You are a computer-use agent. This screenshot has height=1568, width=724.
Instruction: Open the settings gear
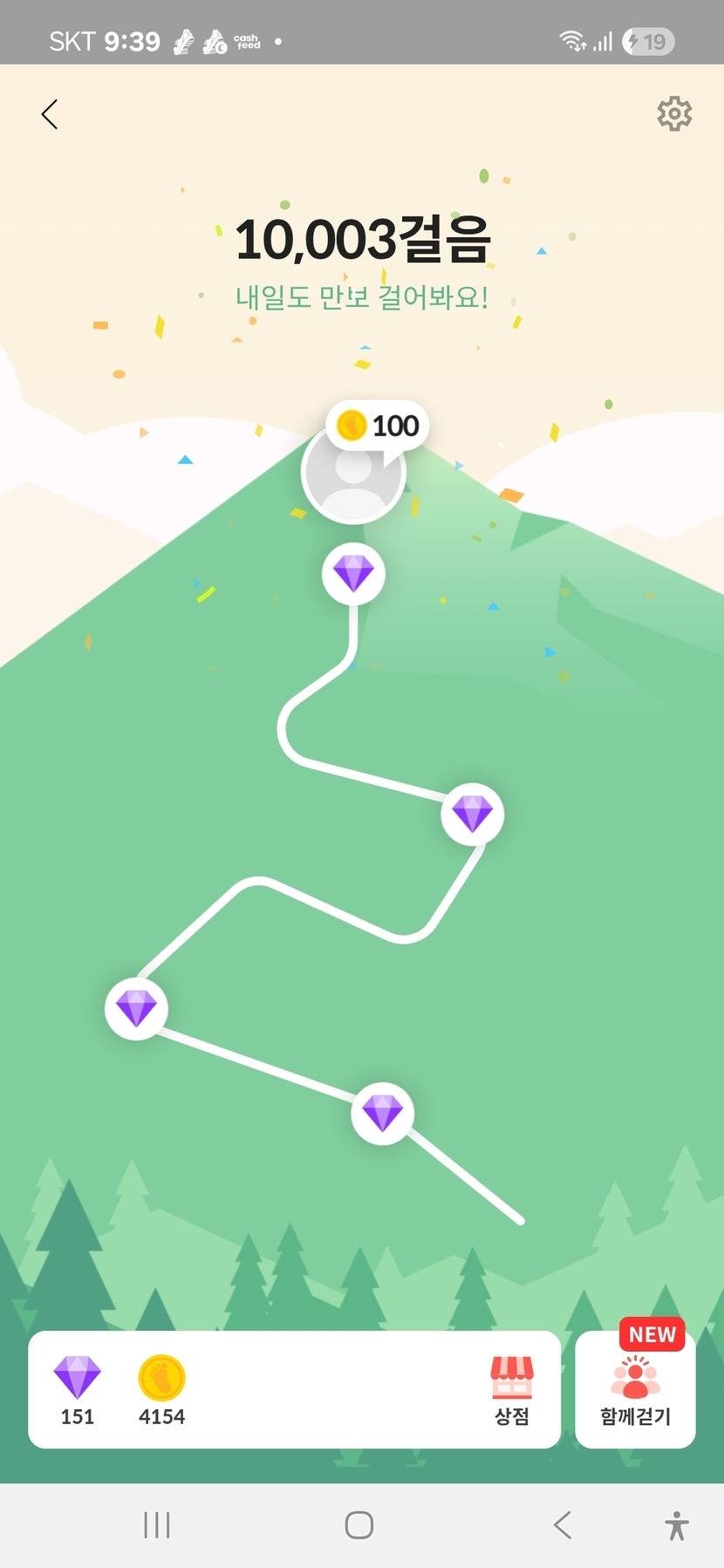(674, 114)
